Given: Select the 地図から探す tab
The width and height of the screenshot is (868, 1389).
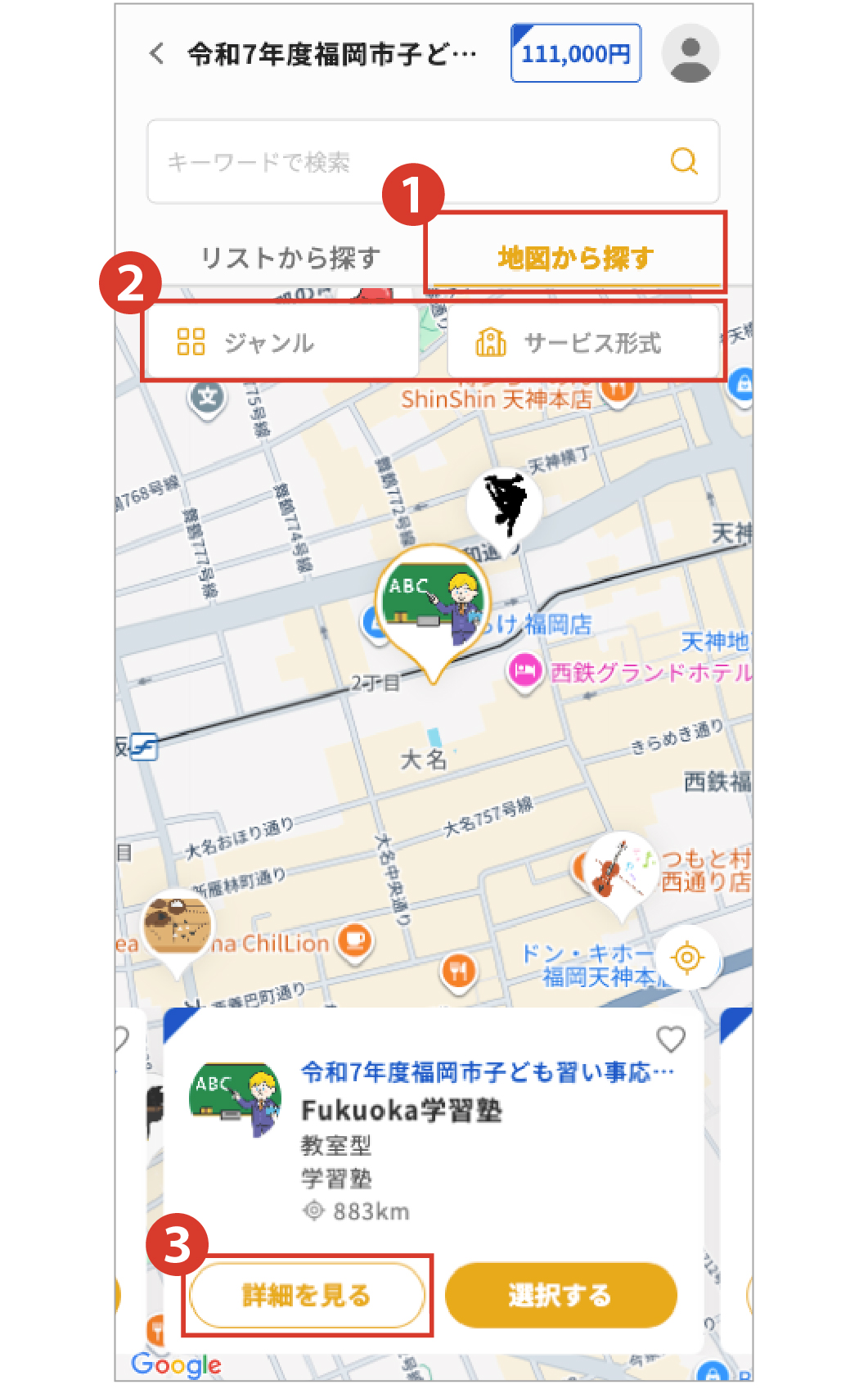Looking at the screenshot, I should point(575,258).
